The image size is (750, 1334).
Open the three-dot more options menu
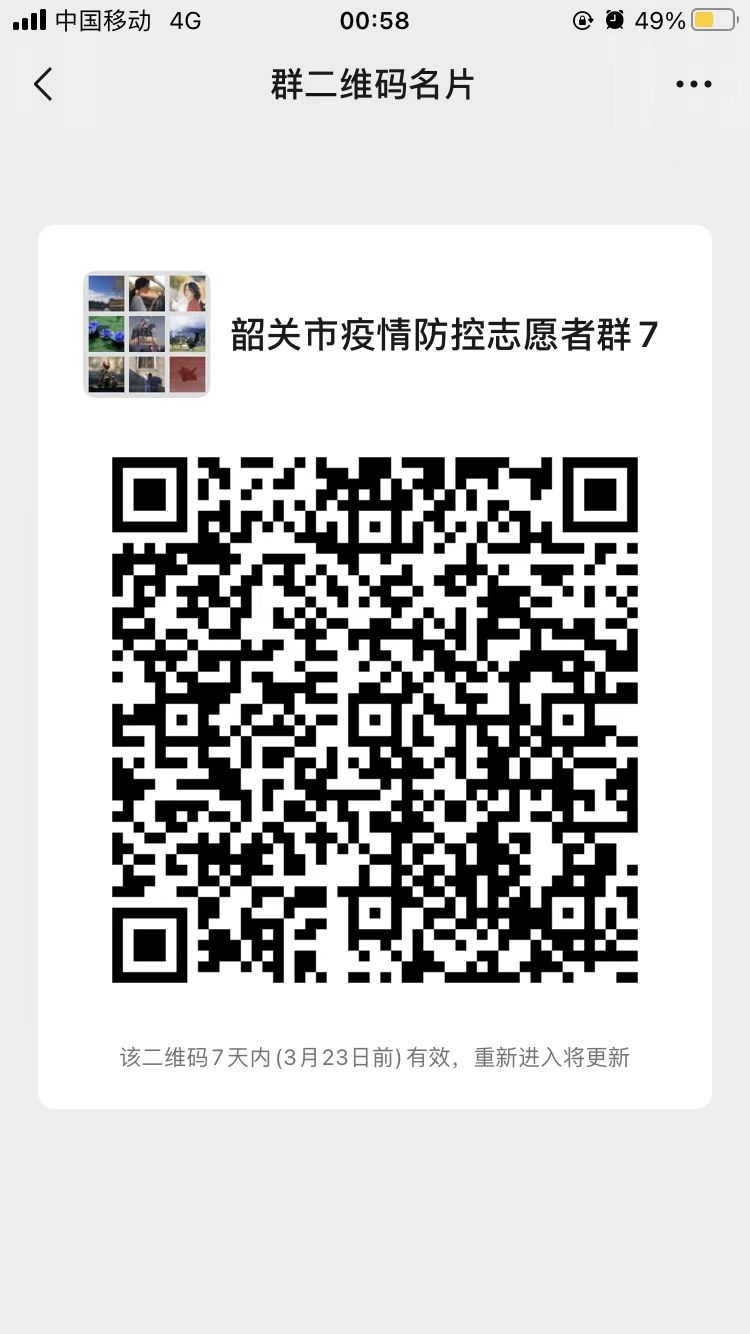693,85
